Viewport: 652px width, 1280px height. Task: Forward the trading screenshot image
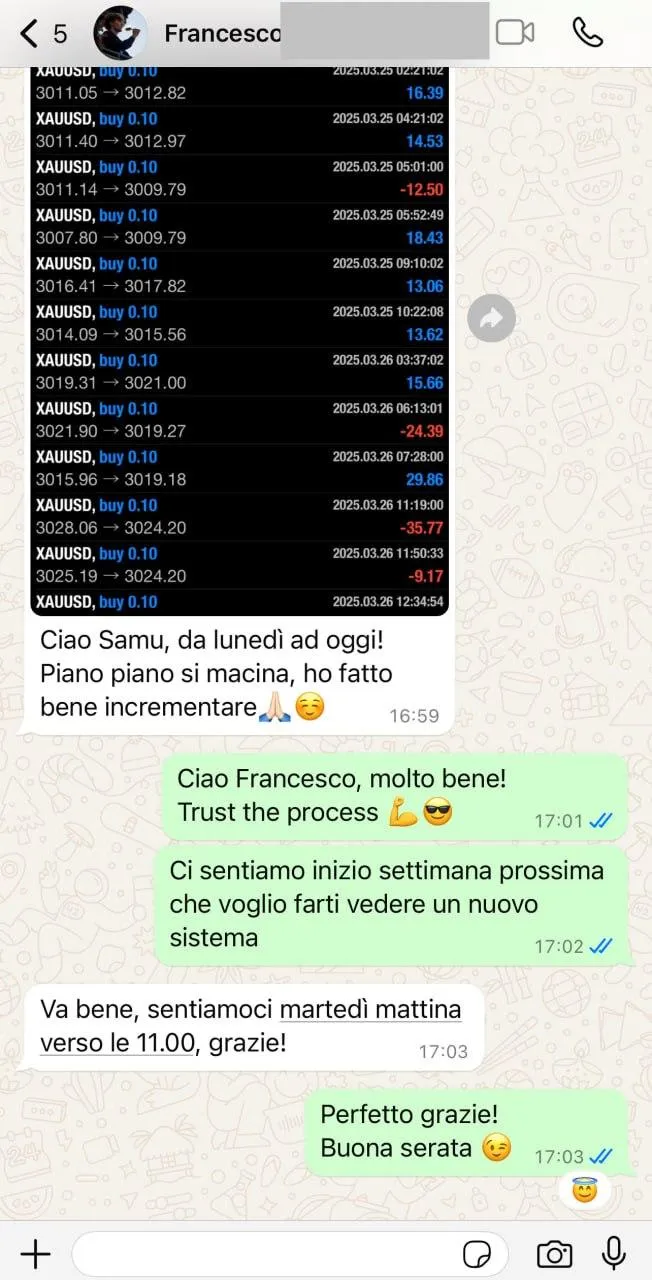(x=491, y=319)
